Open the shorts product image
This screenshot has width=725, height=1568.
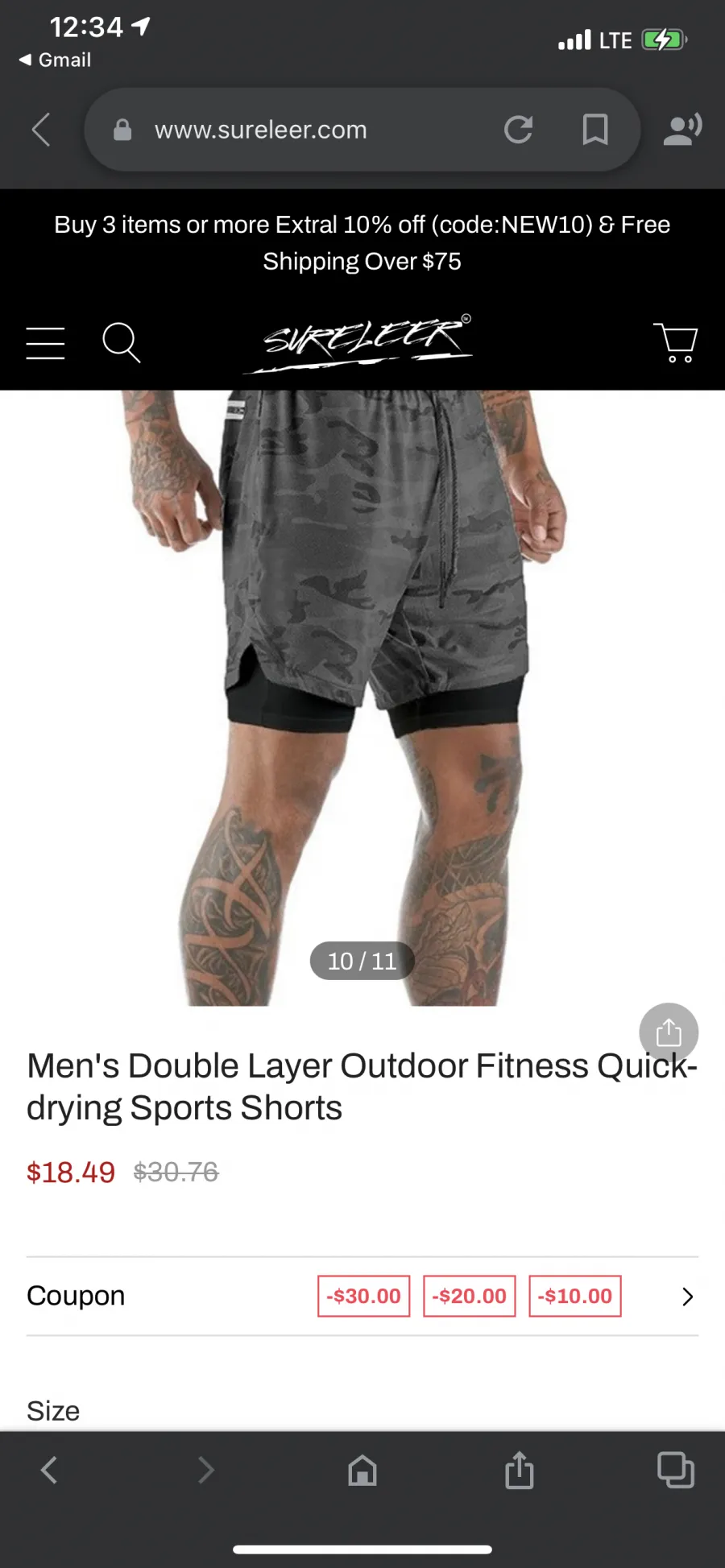click(x=362, y=698)
